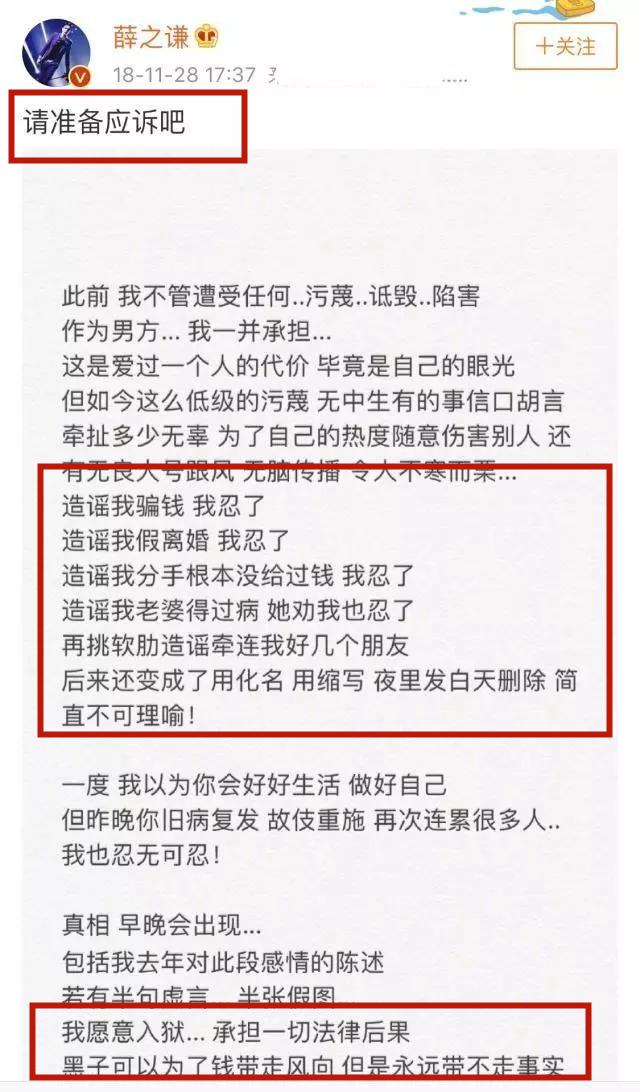The image size is (640, 1092).
Task: Follow 薛之谦 with the 关注 button
Action: coord(565,46)
